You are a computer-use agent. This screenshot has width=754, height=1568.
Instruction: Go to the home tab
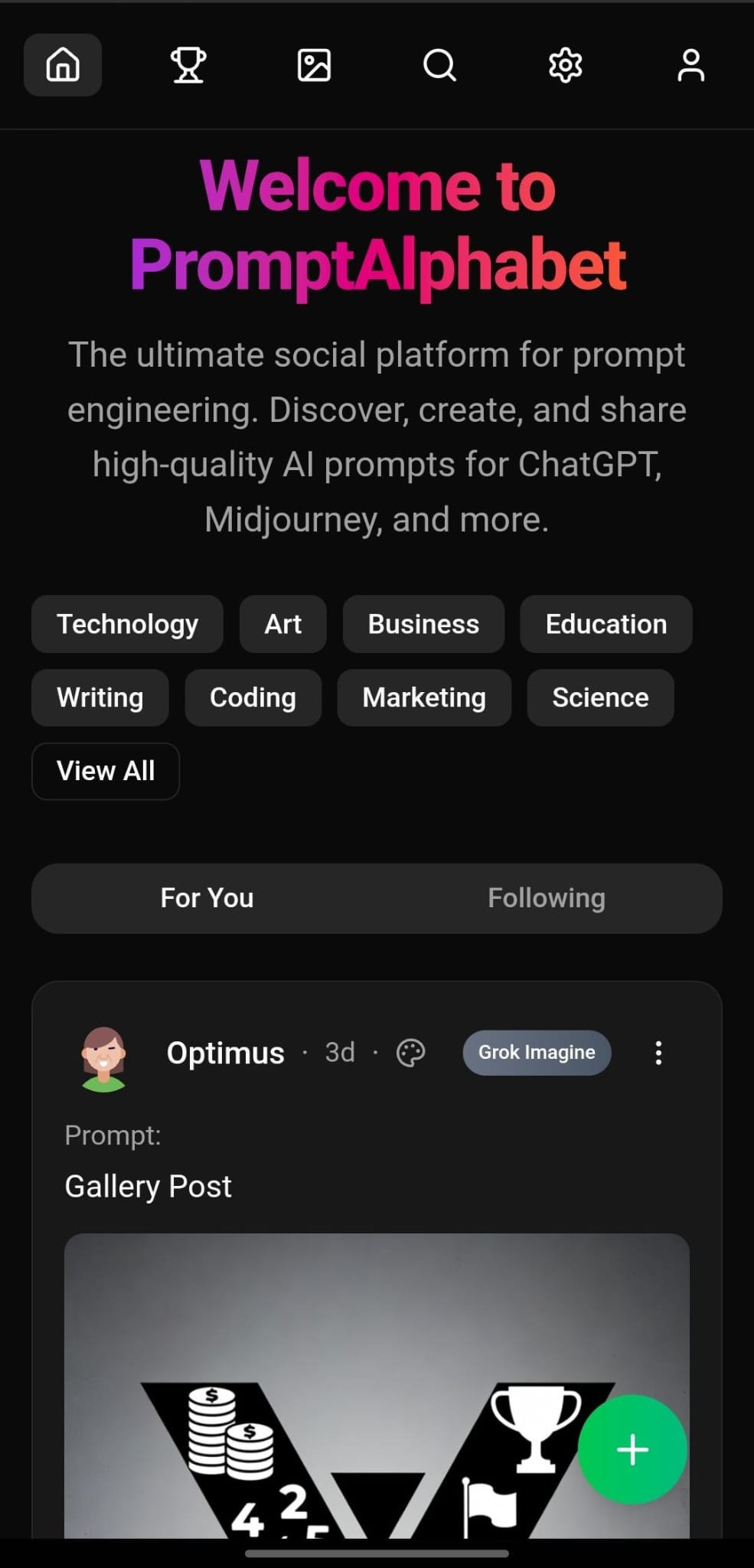[x=63, y=65]
